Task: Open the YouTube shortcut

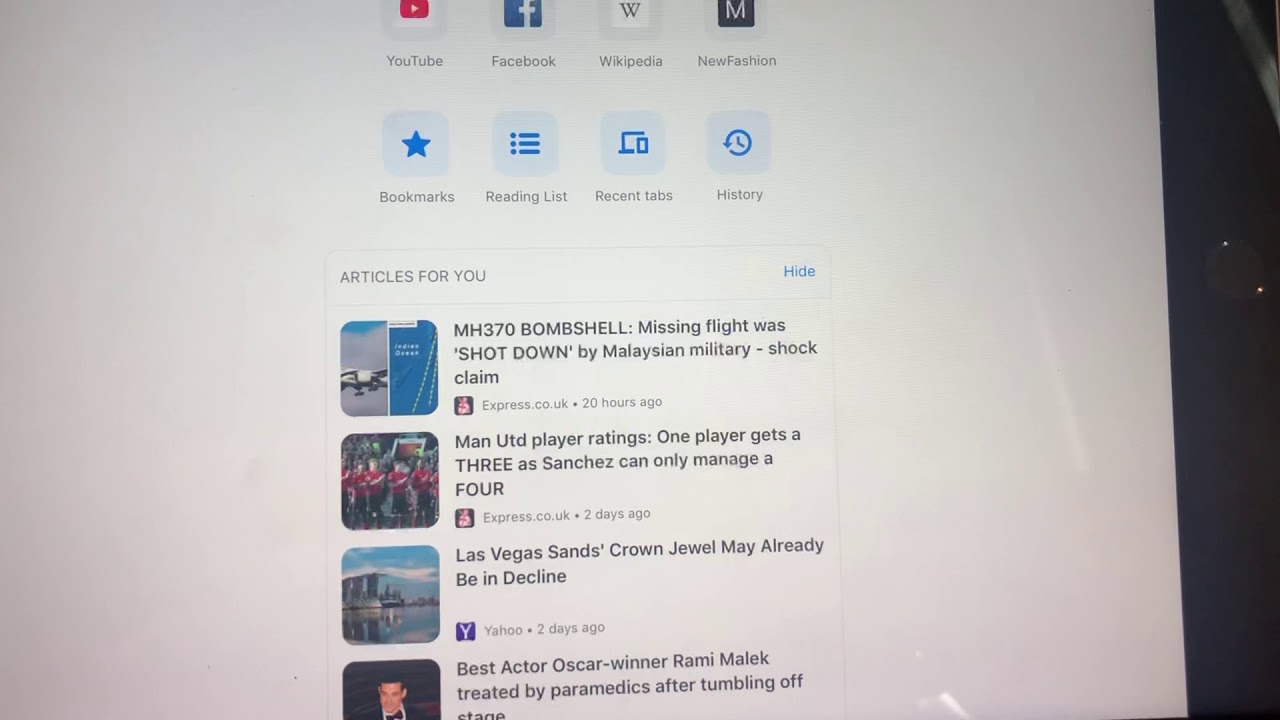Action: [x=414, y=15]
